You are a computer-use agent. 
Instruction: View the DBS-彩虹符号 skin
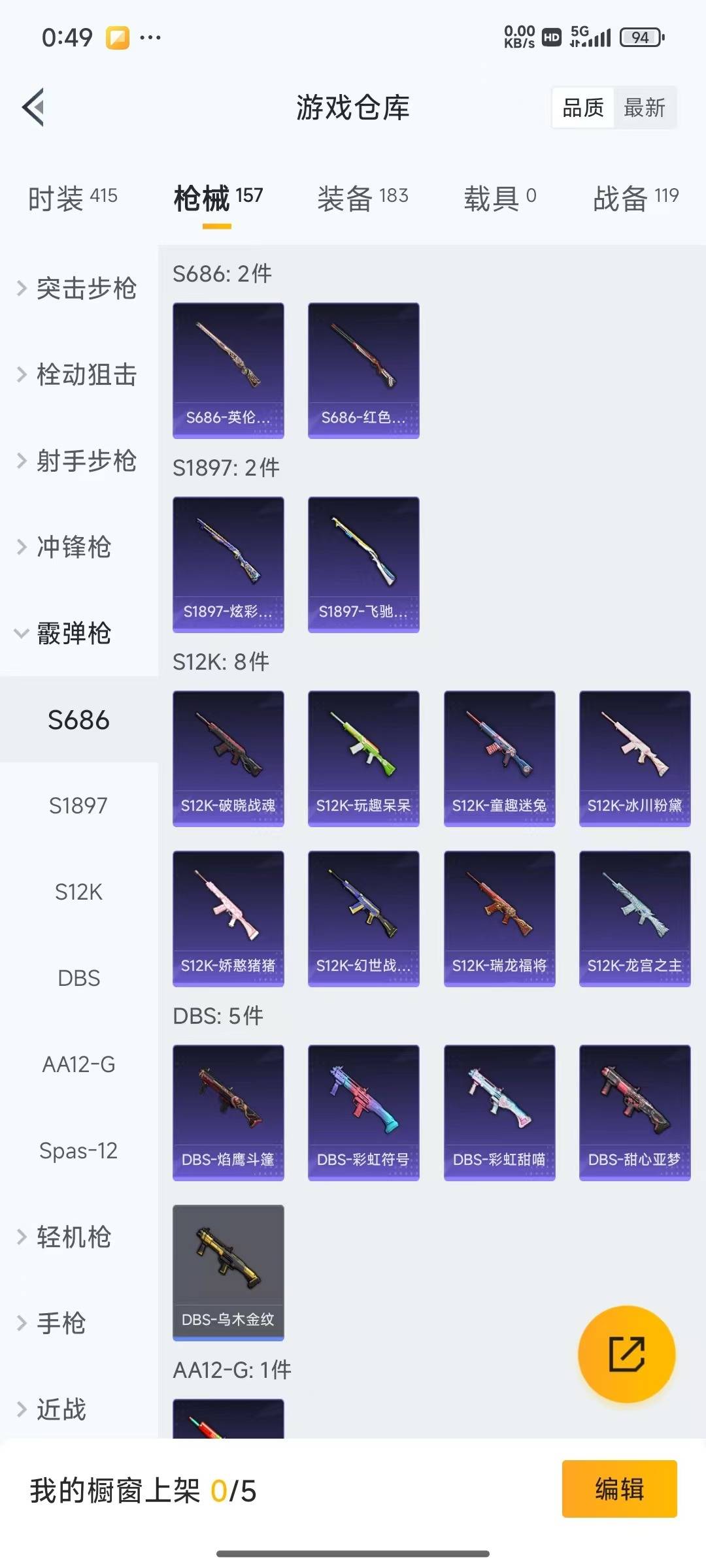(363, 1112)
